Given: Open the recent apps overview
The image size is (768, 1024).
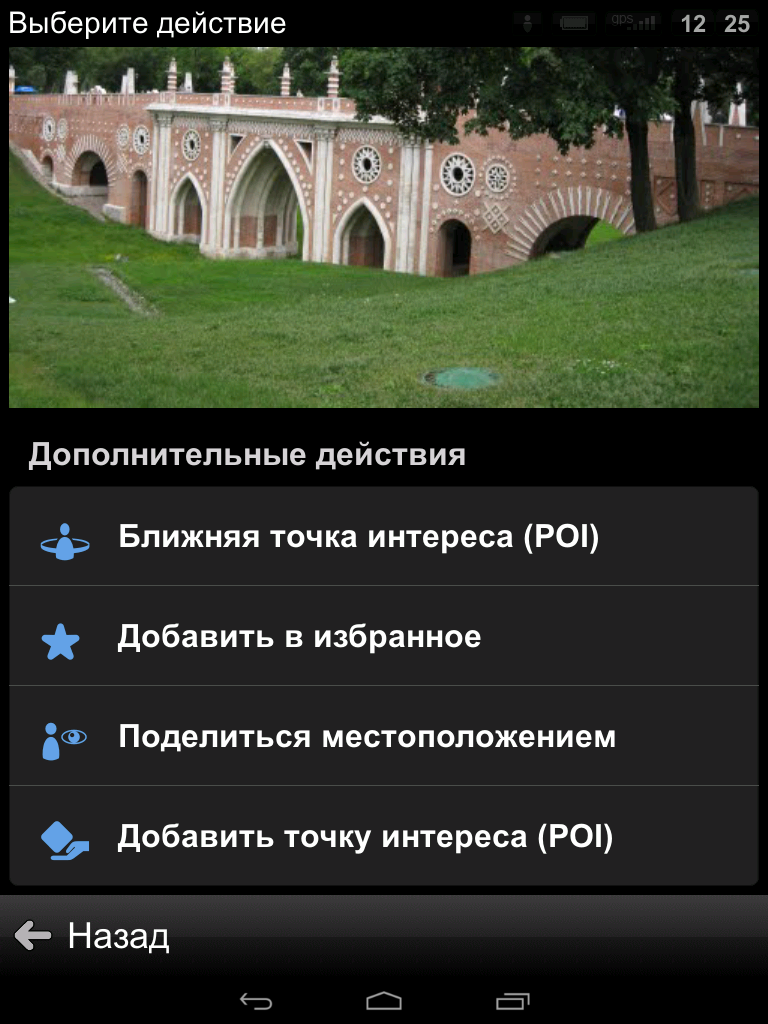Looking at the screenshot, I should coord(512,1000).
